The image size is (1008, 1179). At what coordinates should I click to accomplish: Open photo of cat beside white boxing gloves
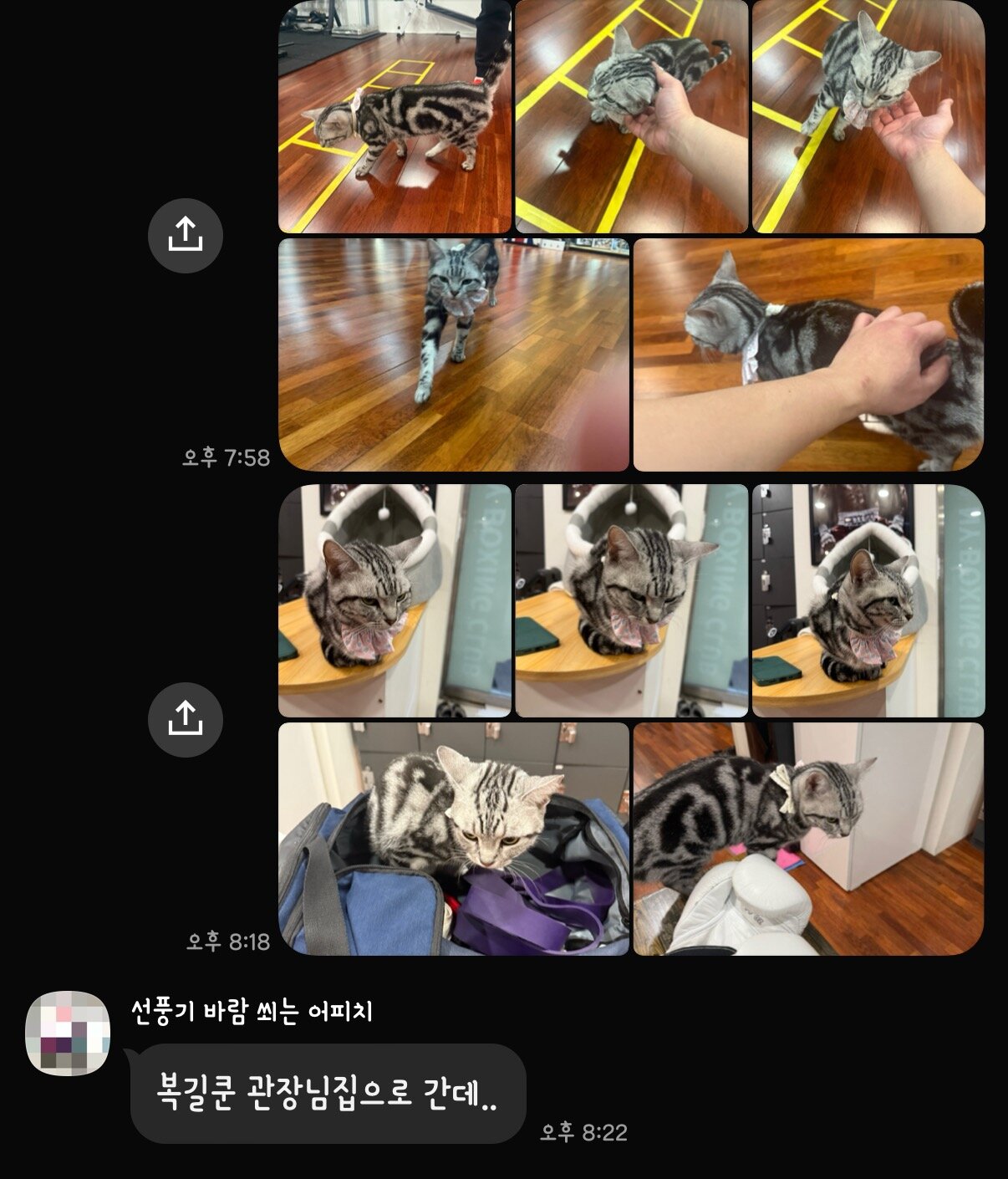click(x=808, y=839)
